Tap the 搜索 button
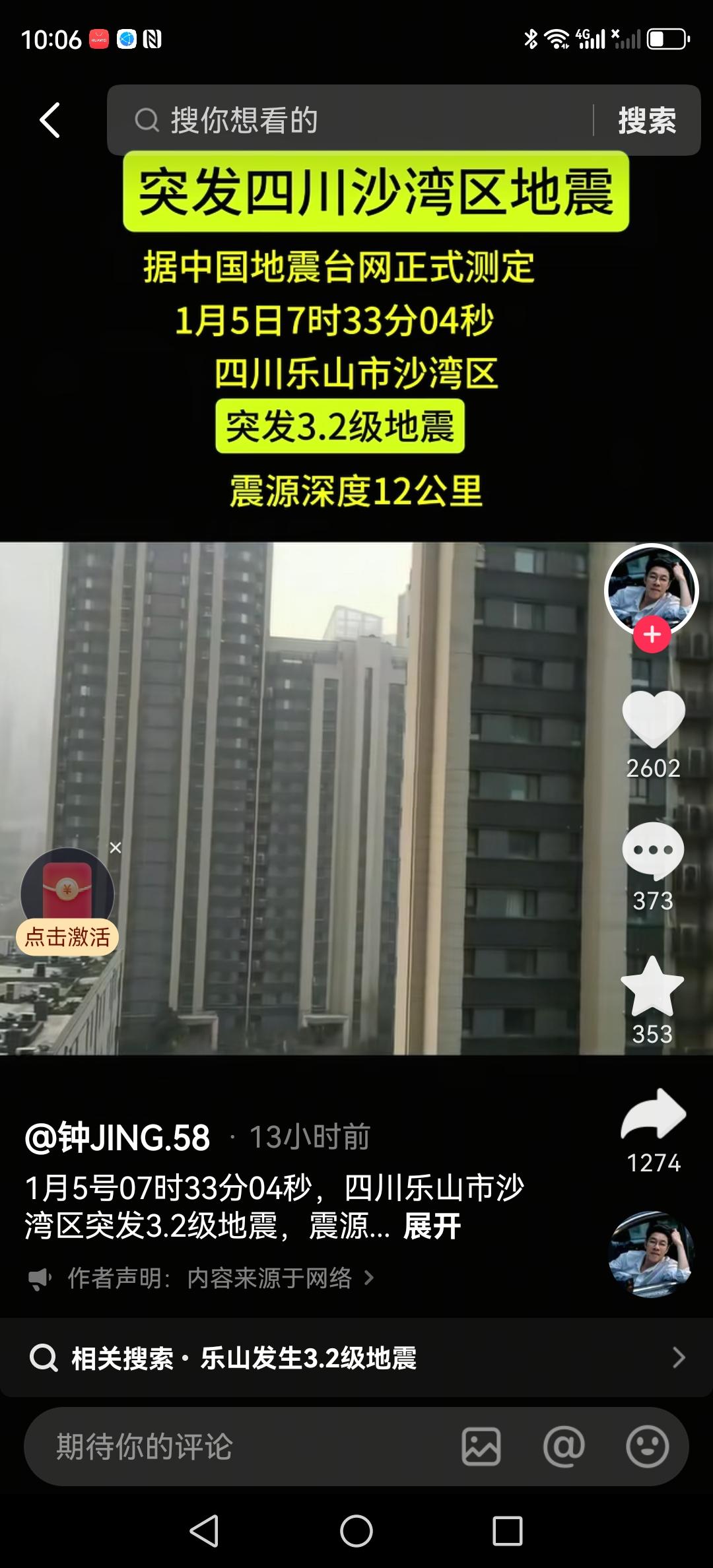This screenshot has height=1568, width=713. 646,121
